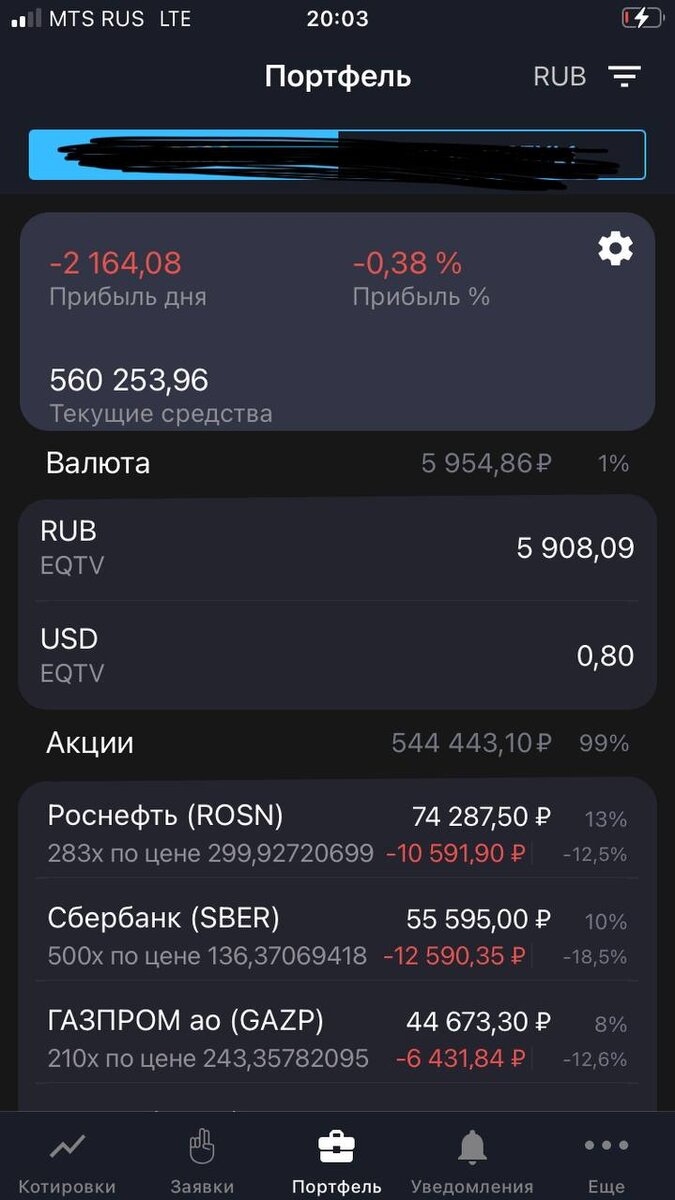Select the Портфель tab
Image resolution: width=675 pixels, height=1200 pixels.
pyautogui.click(x=337, y=1162)
